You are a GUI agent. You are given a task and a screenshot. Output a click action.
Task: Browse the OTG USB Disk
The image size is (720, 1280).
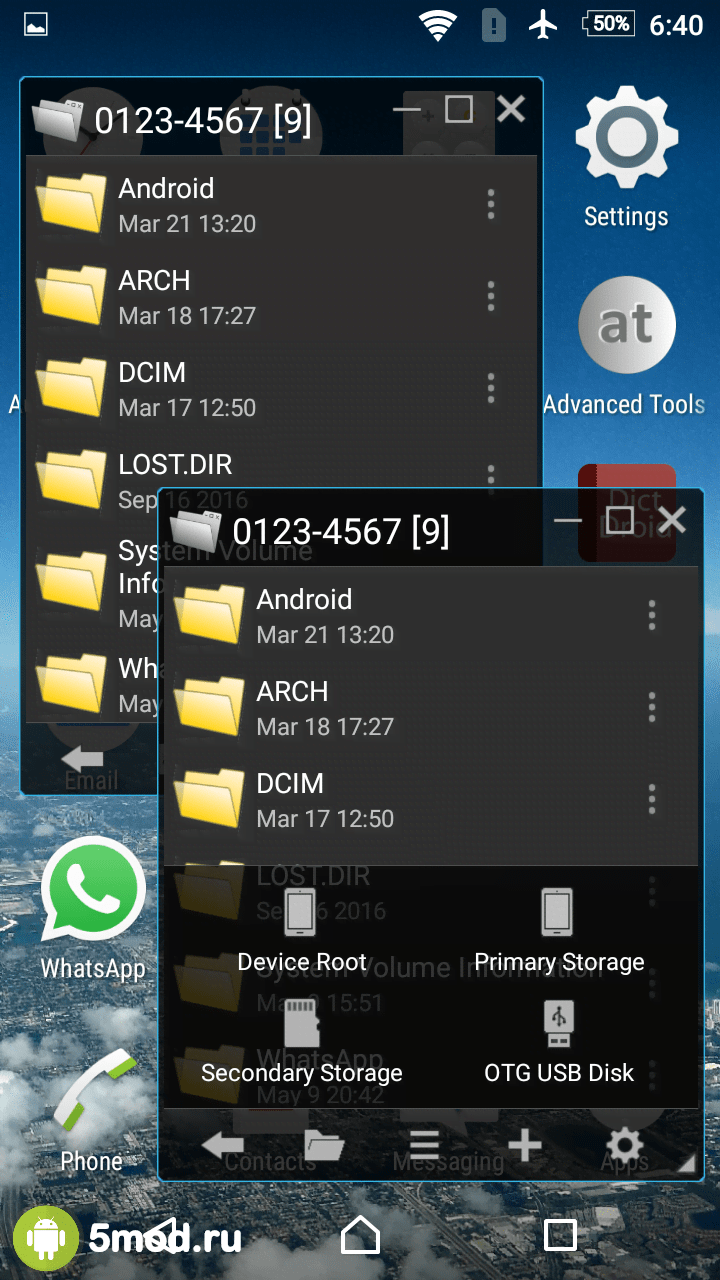coord(558,1045)
